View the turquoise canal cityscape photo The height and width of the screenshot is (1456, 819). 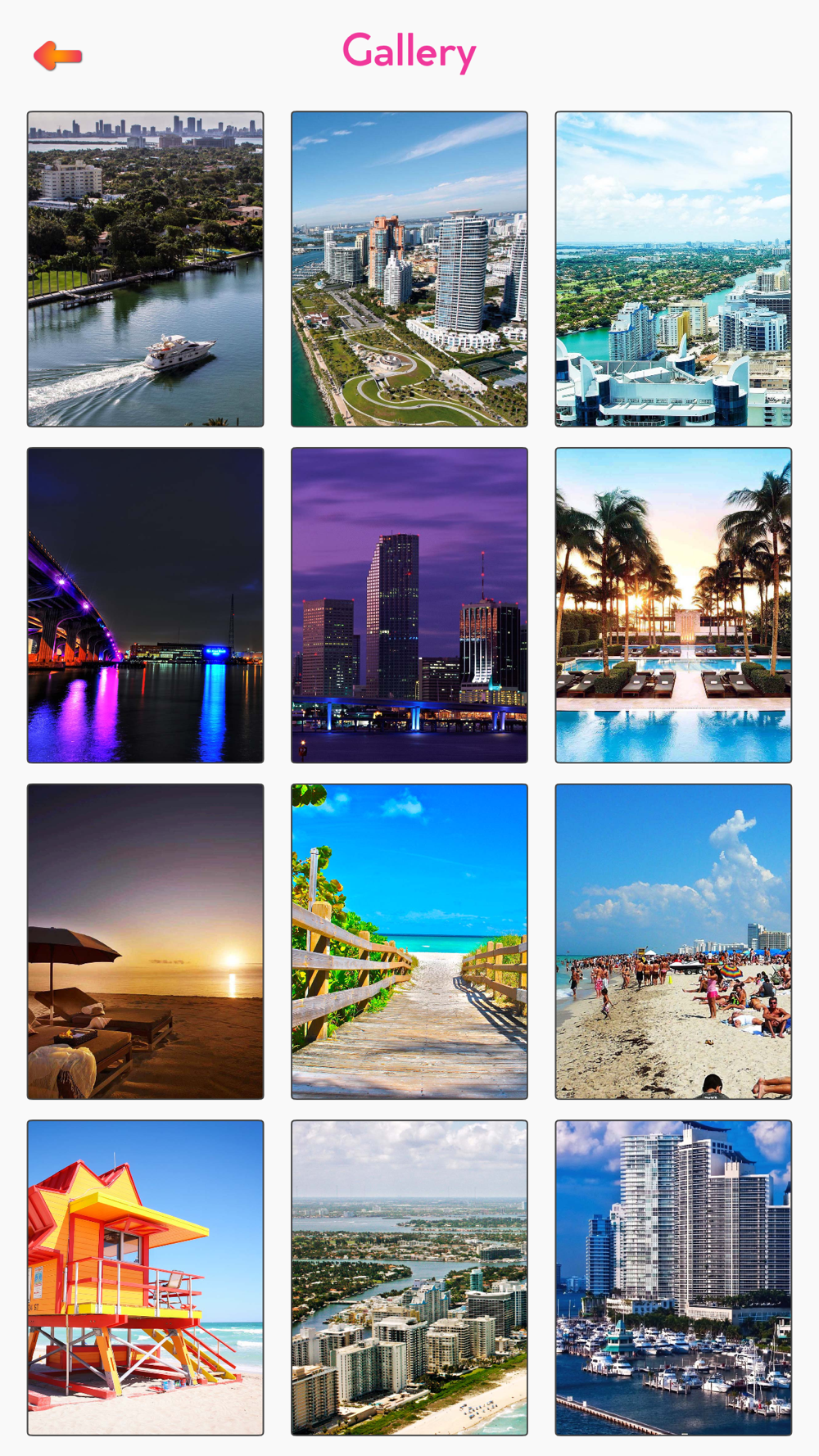[x=673, y=269]
